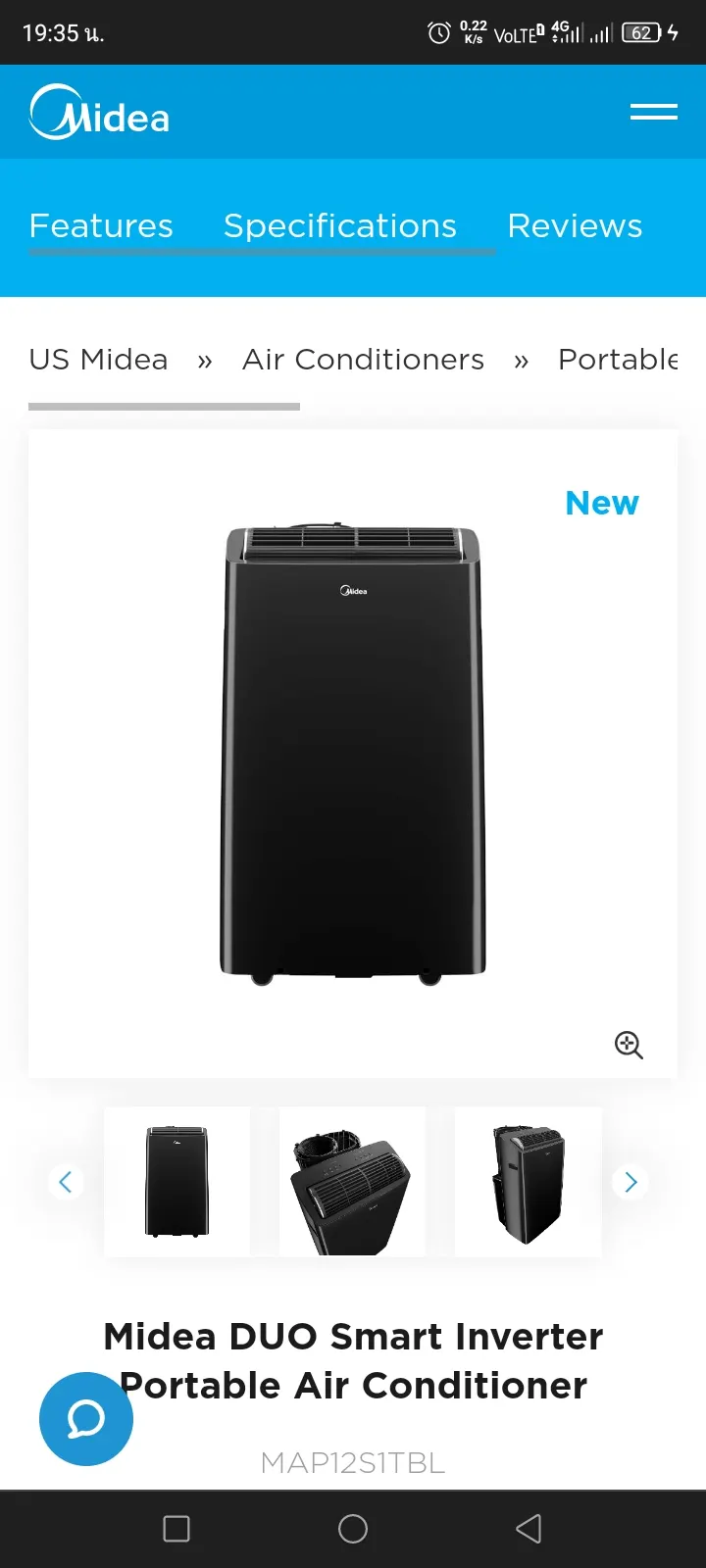Zoom in on the product image
The width and height of the screenshot is (706, 1568).
629,1045
